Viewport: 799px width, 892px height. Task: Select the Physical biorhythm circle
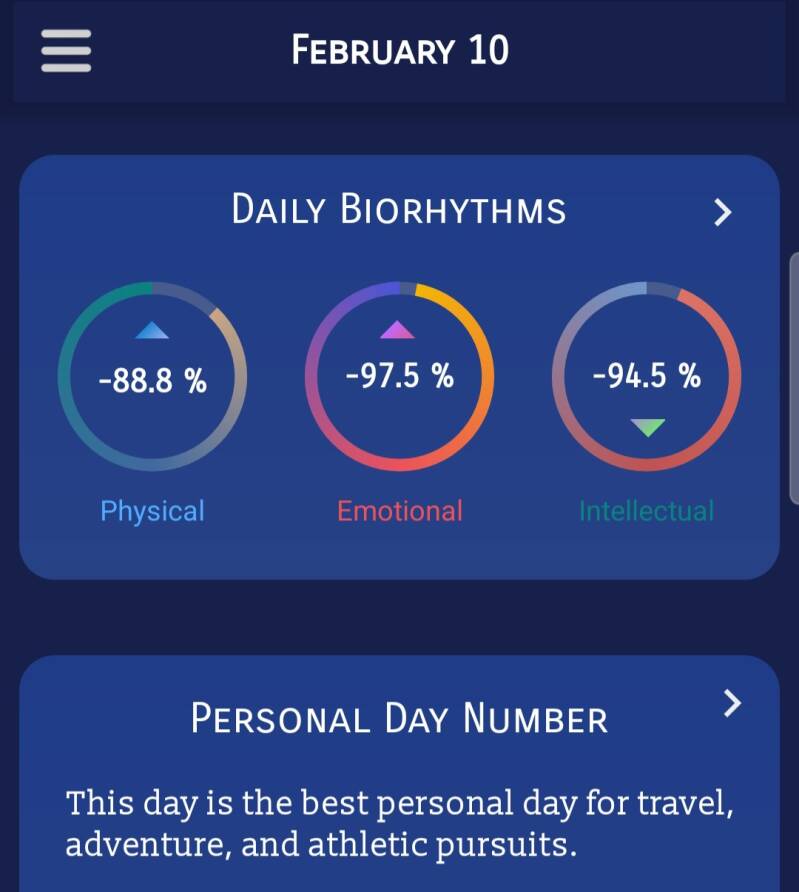[152, 377]
